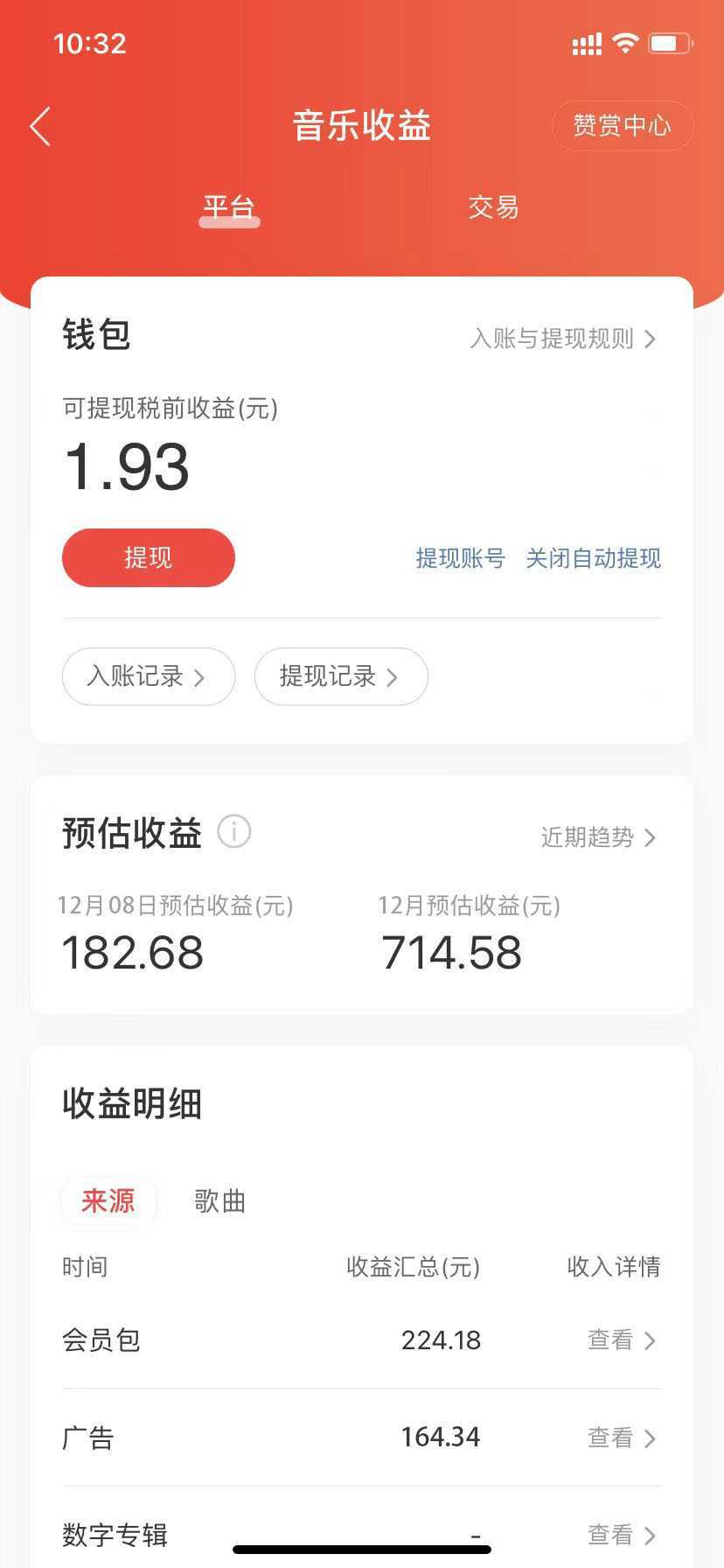Tap the back arrow to return

(x=38, y=126)
